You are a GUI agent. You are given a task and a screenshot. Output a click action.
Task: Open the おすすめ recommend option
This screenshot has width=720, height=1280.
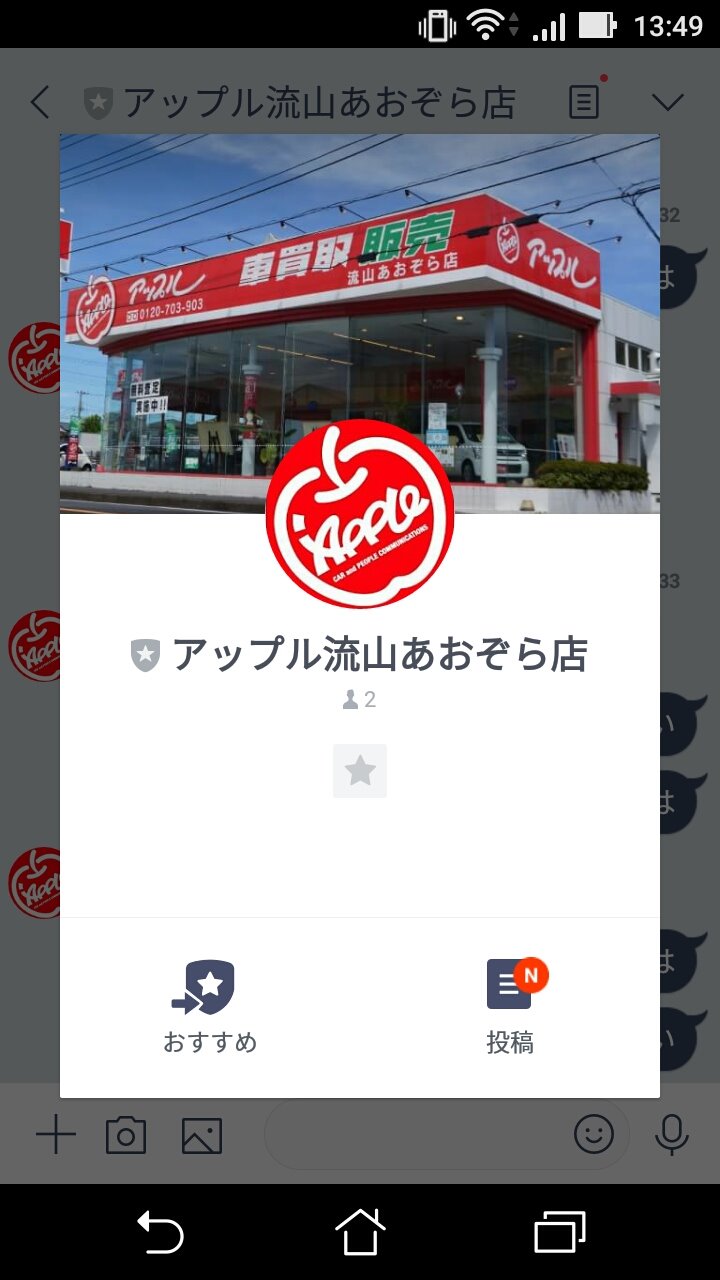point(209,1005)
